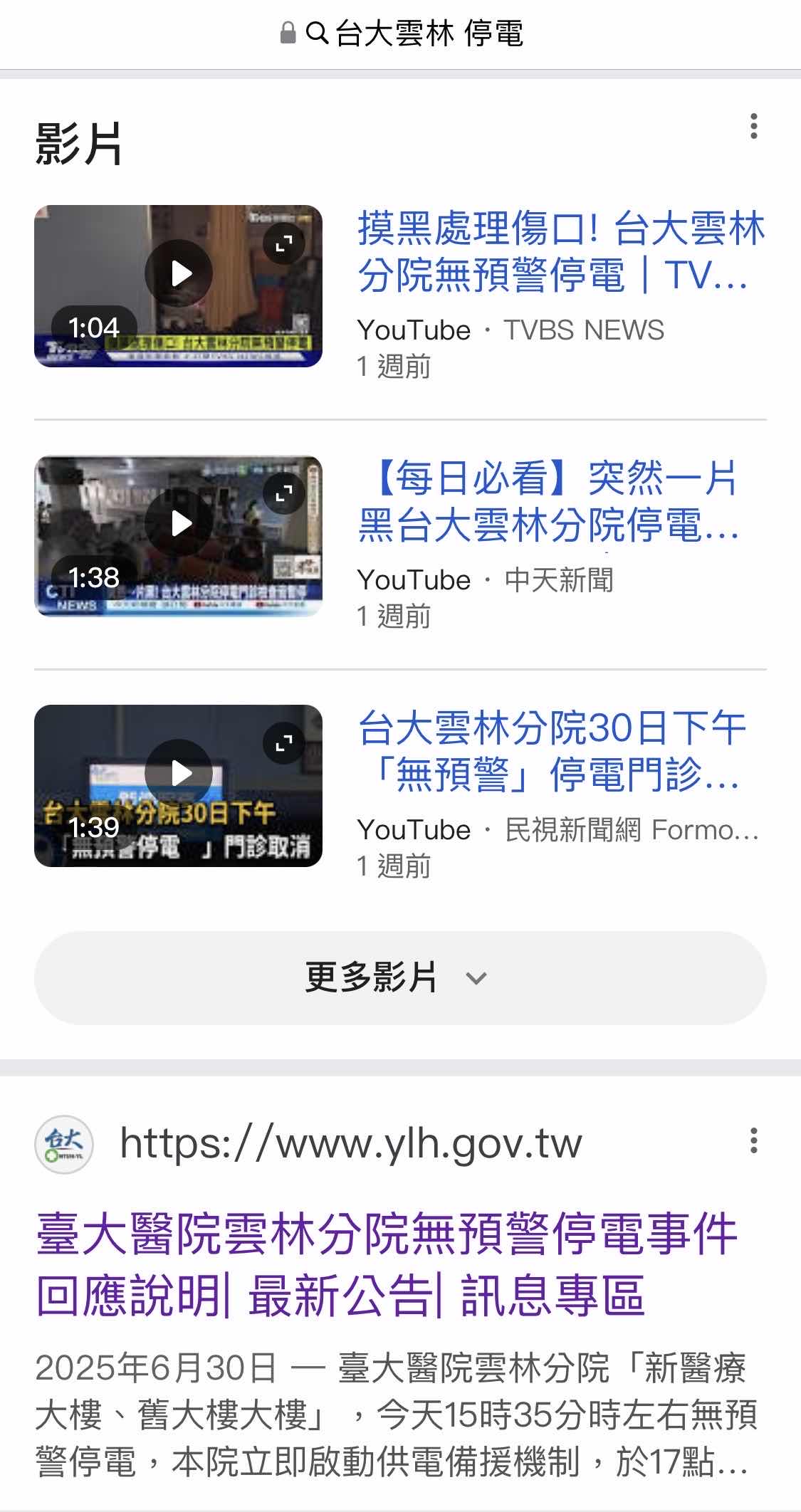Select the 1:38 duration badge on the second video
Image resolution: width=801 pixels, height=1512 pixels.
95,575
